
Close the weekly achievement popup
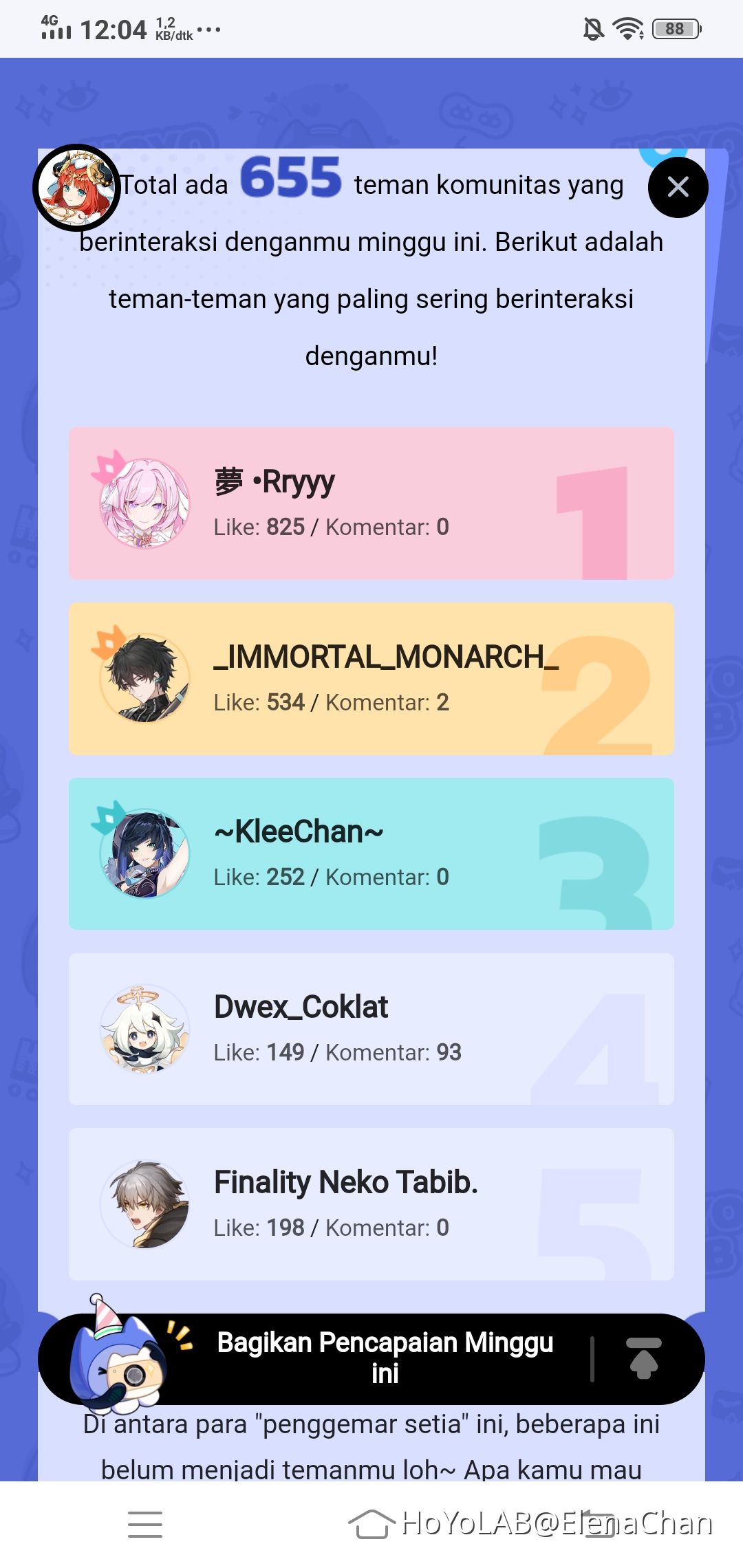click(x=678, y=186)
